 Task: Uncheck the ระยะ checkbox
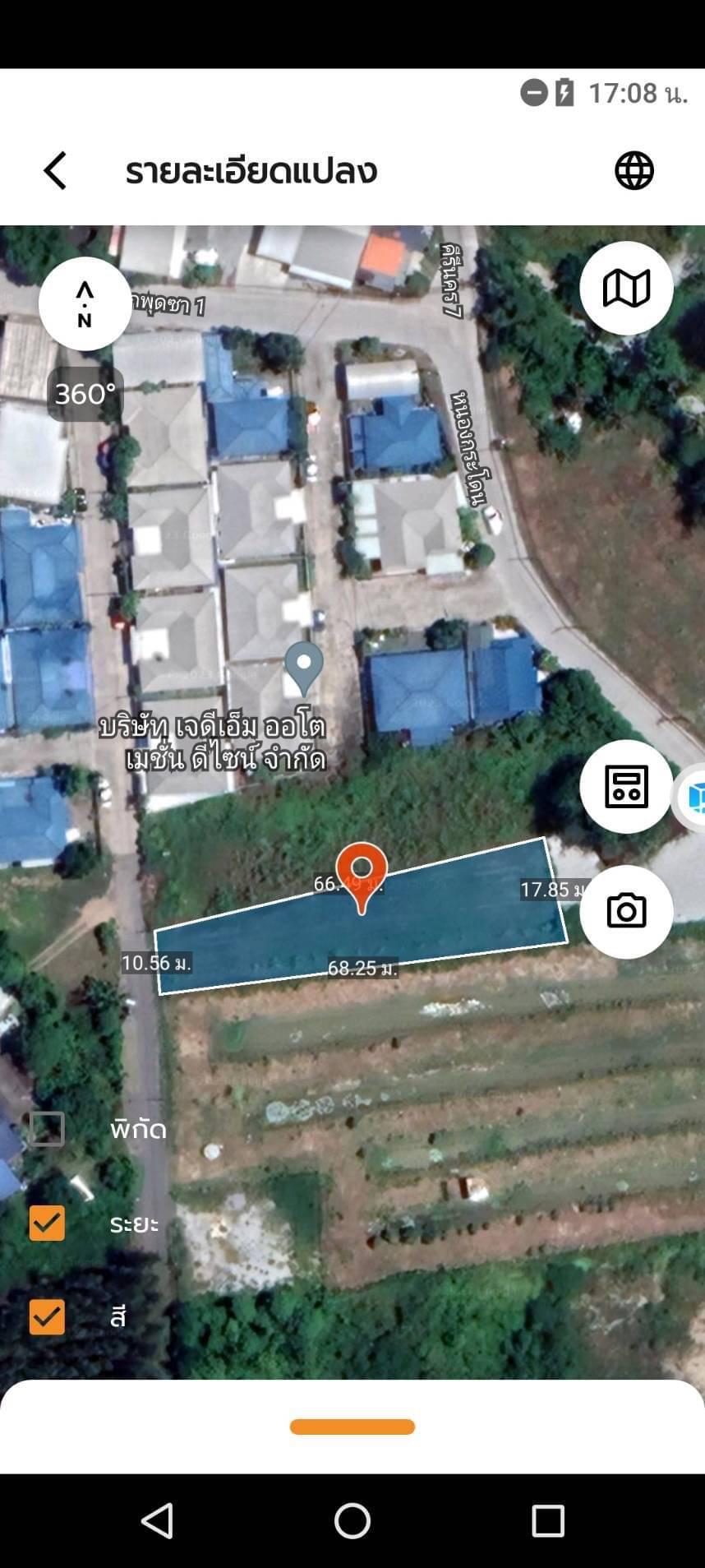[47, 1223]
